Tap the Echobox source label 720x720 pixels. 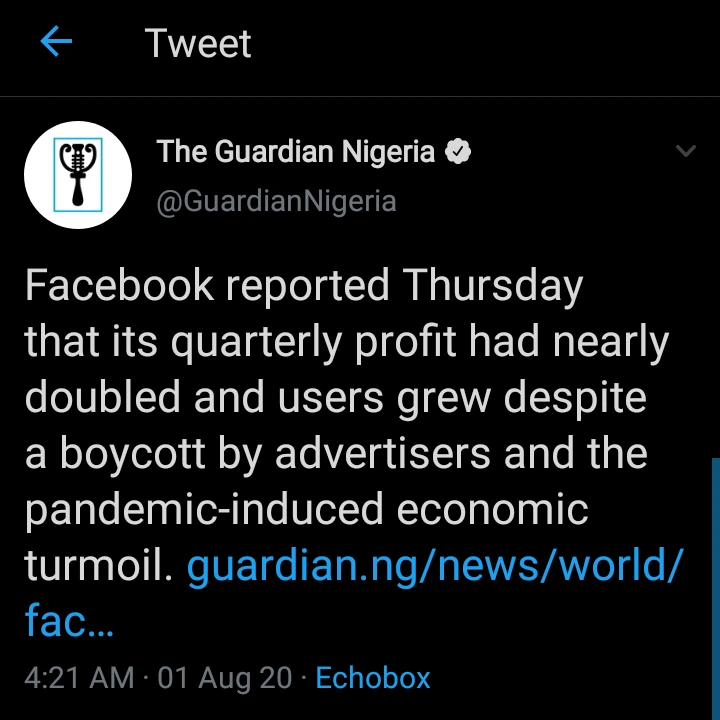(373, 678)
